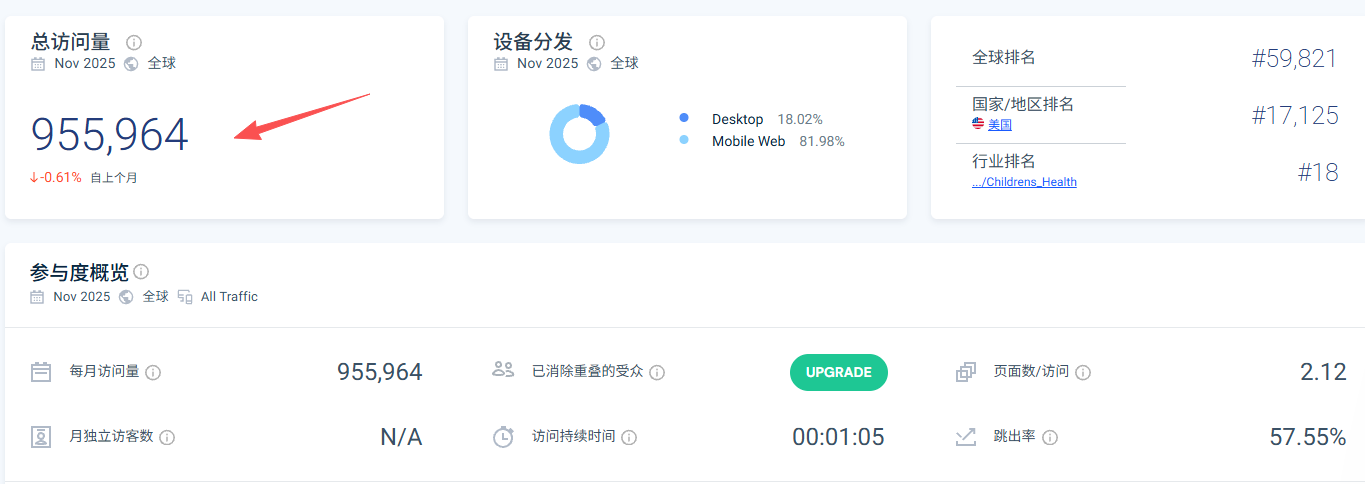Open the 美国 country ranking link
The height and width of the screenshot is (484, 1365).
click(x=999, y=125)
